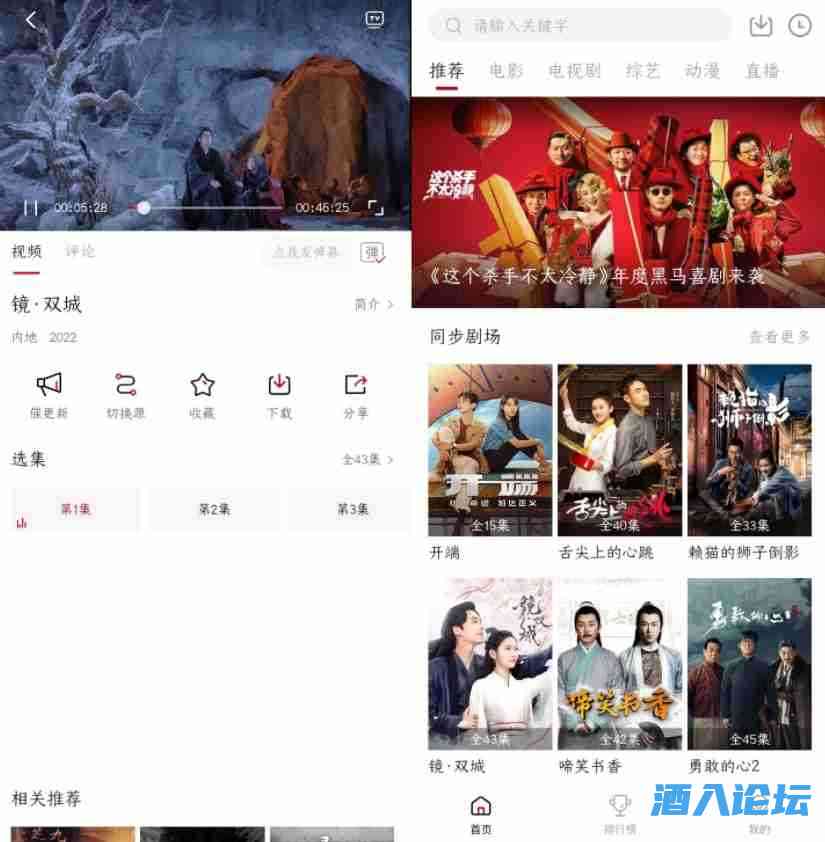The image size is (825, 842).
Task: Open the keyword search box
Action: click(x=580, y=26)
